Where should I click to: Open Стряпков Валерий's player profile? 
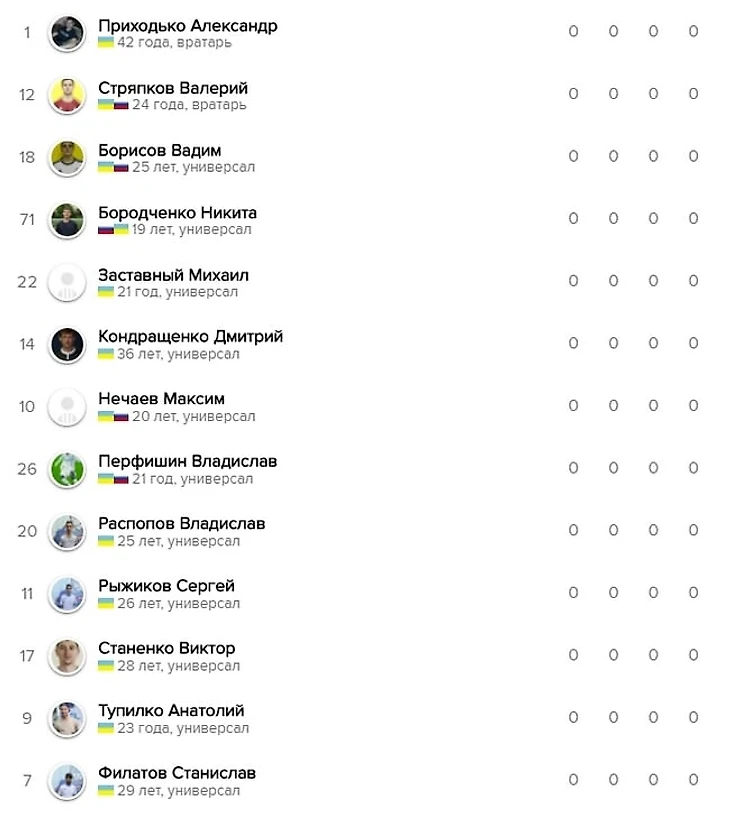[172, 88]
